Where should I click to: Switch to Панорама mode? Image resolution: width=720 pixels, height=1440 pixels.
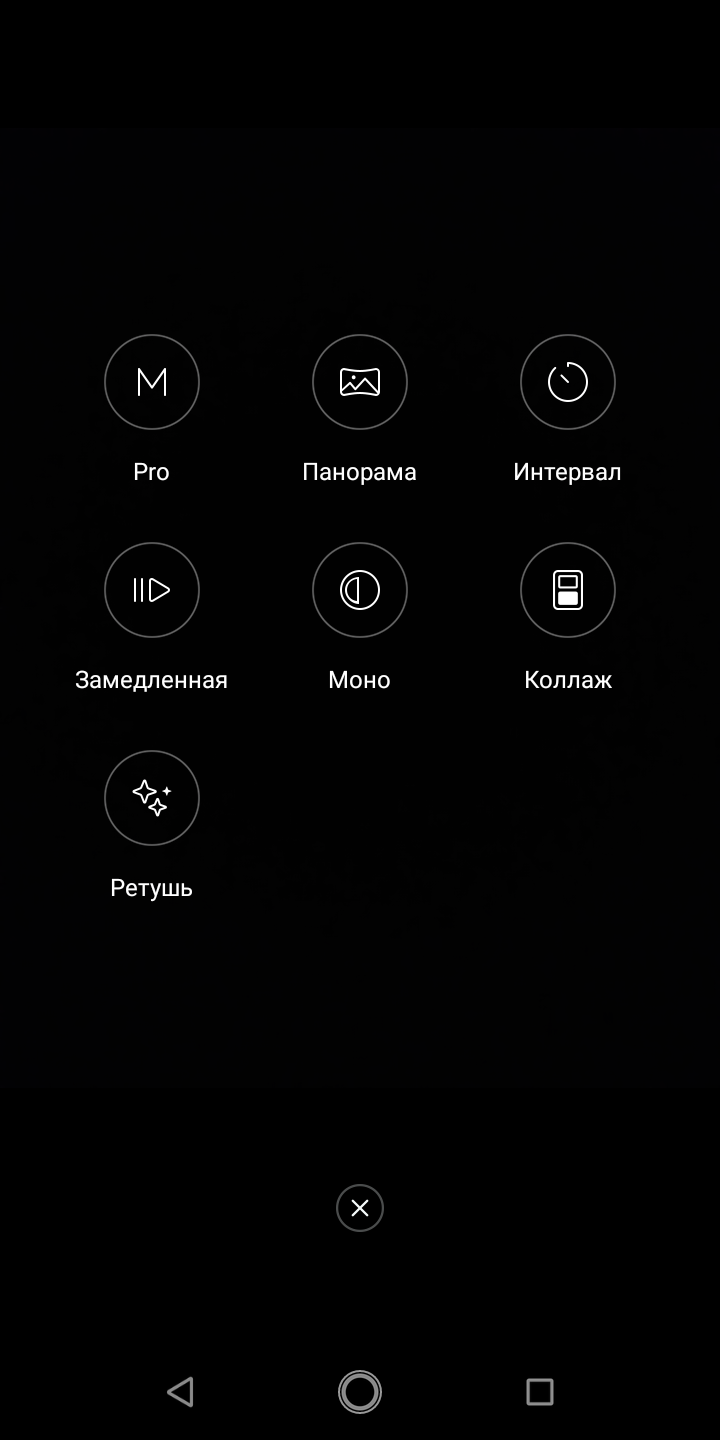360,382
